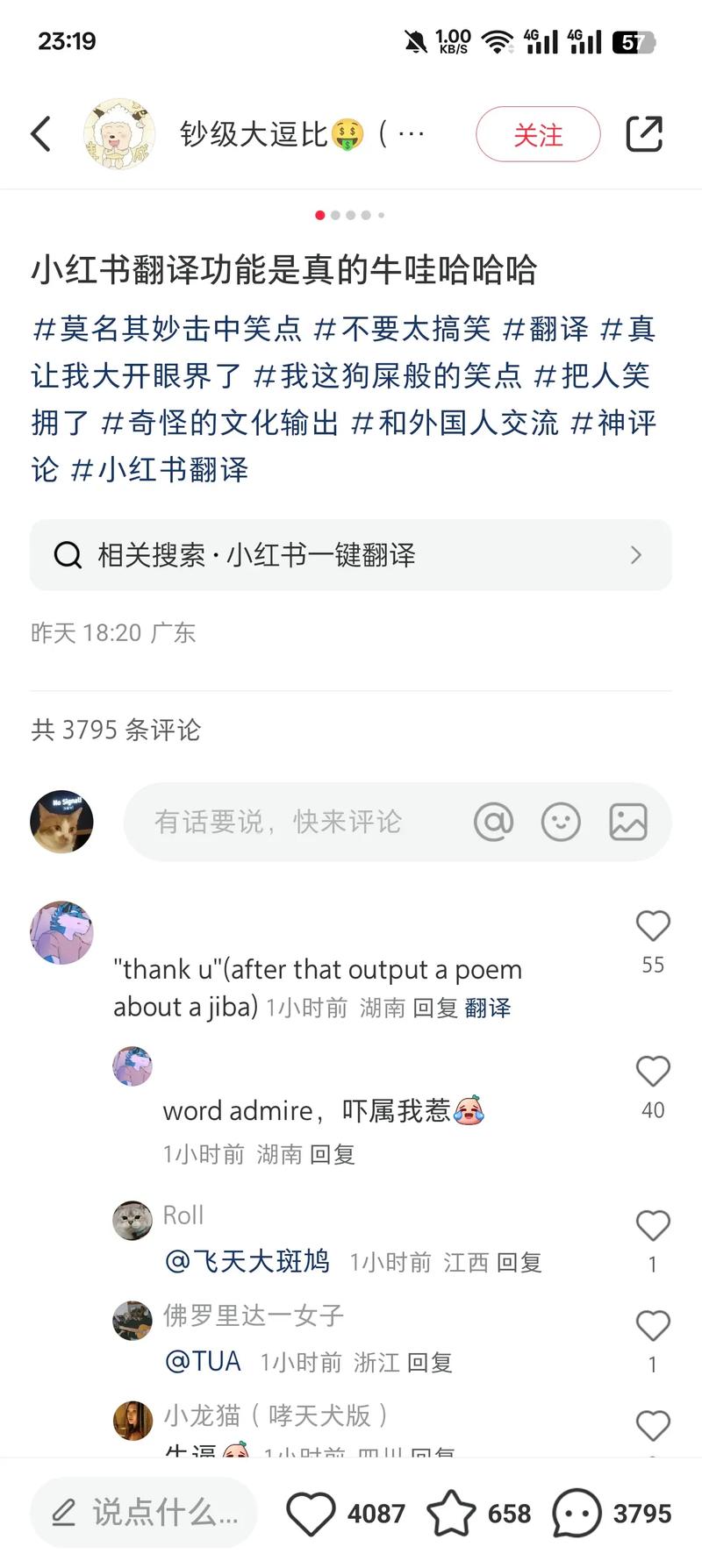The height and width of the screenshot is (1568, 702).
Task: Share this post via the share icon
Action: coord(643,134)
